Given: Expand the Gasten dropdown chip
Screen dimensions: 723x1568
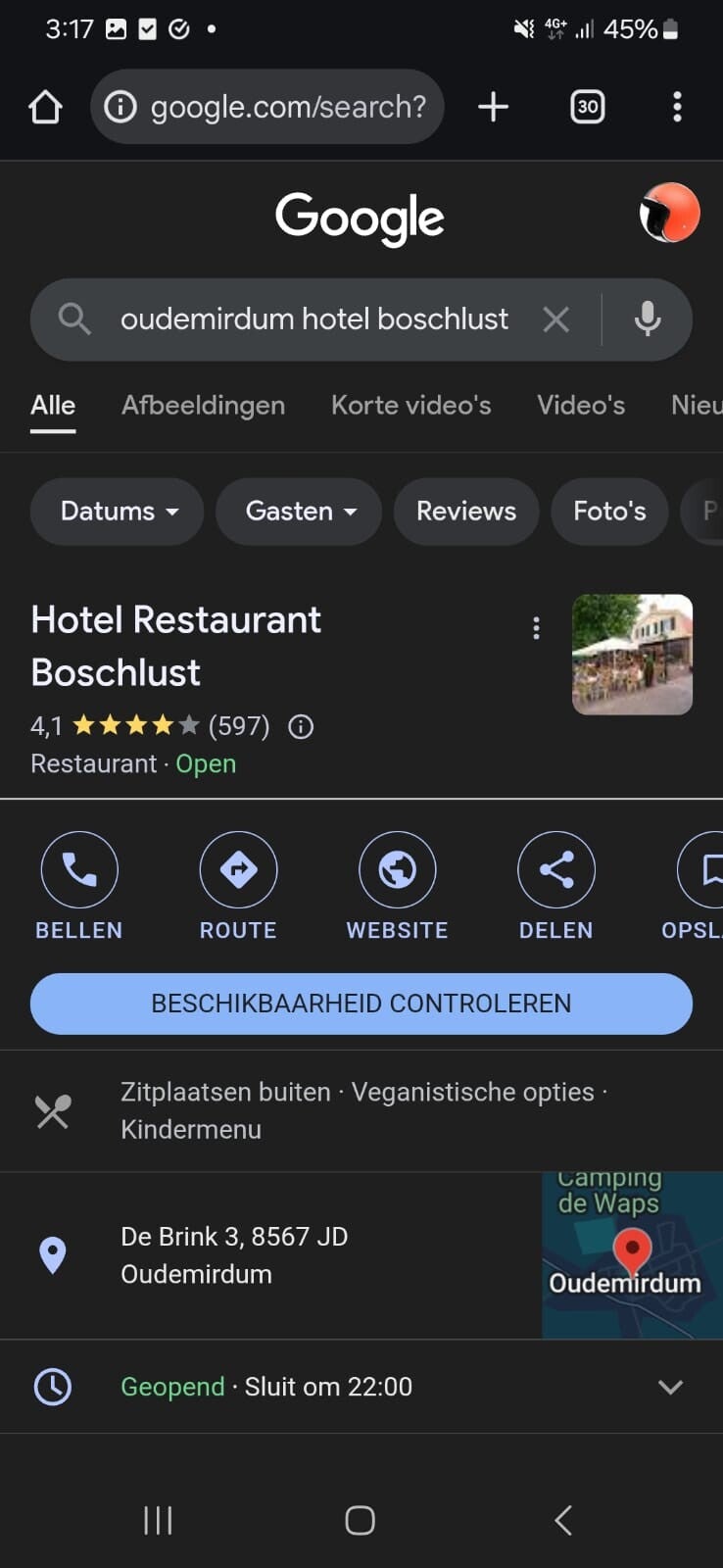Looking at the screenshot, I should (x=299, y=512).
